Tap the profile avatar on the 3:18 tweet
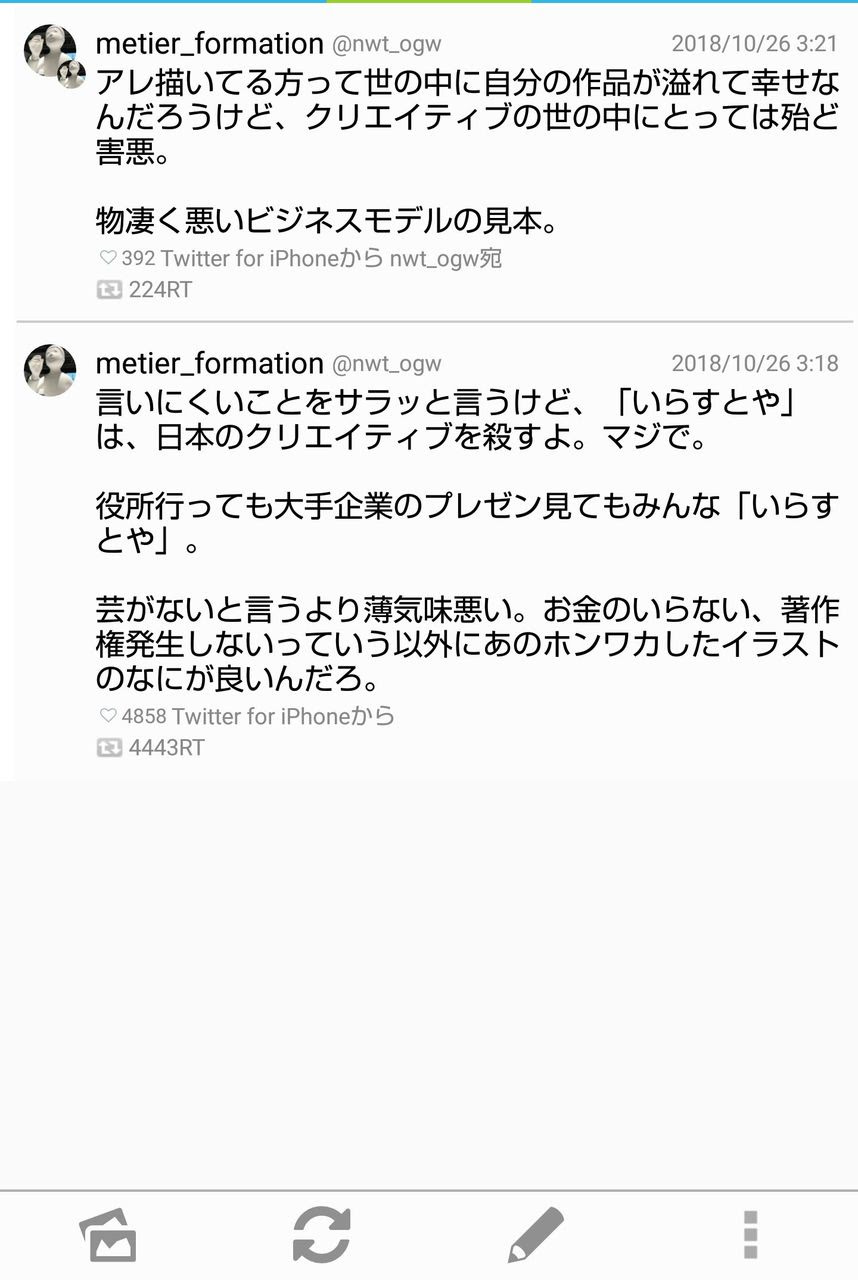The height and width of the screenshot is (1280, 858). (50, 370)
